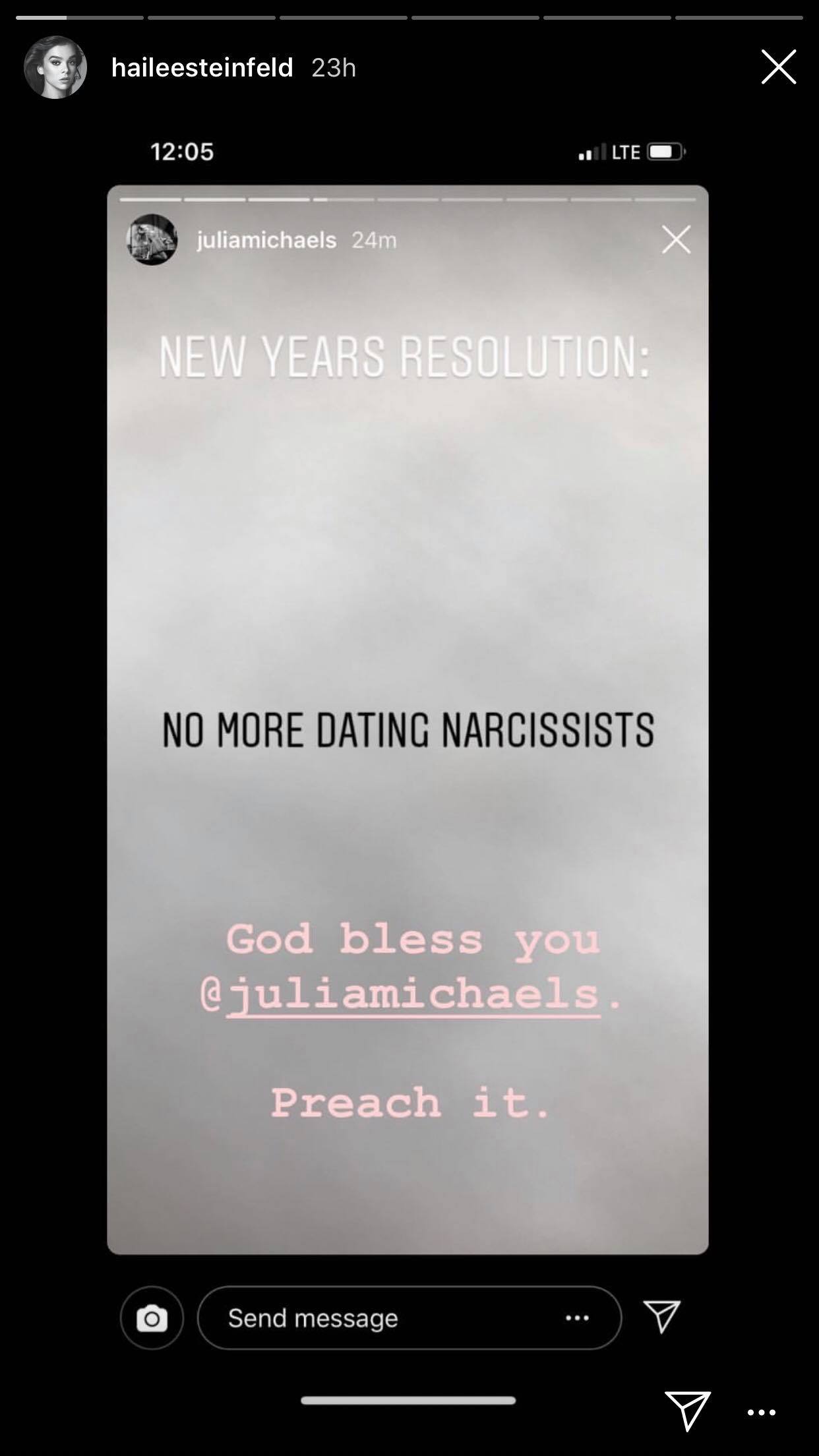Open the @juliamichaels mention

tap(413, 994)
